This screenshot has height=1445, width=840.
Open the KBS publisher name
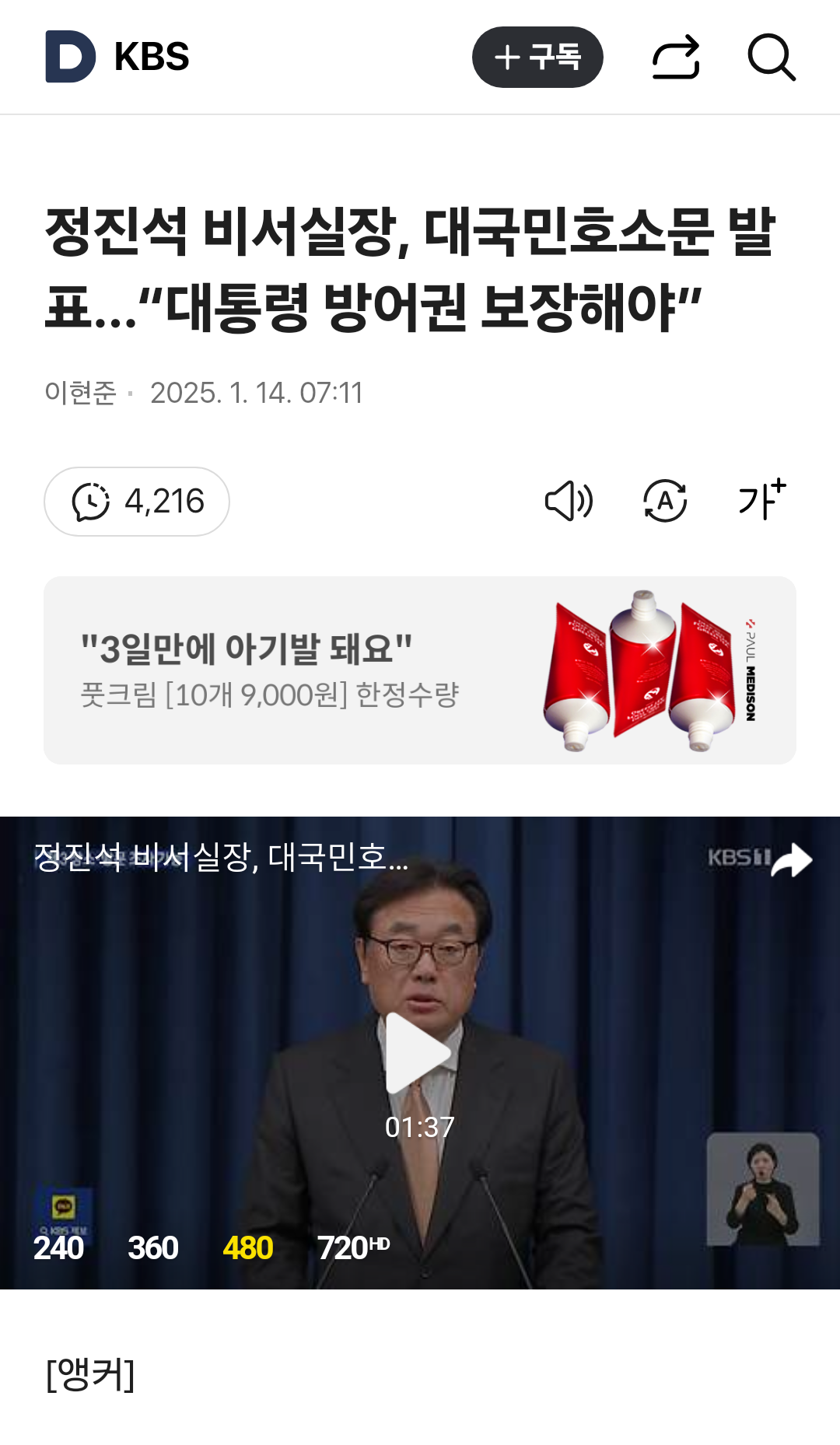(152, 57)
